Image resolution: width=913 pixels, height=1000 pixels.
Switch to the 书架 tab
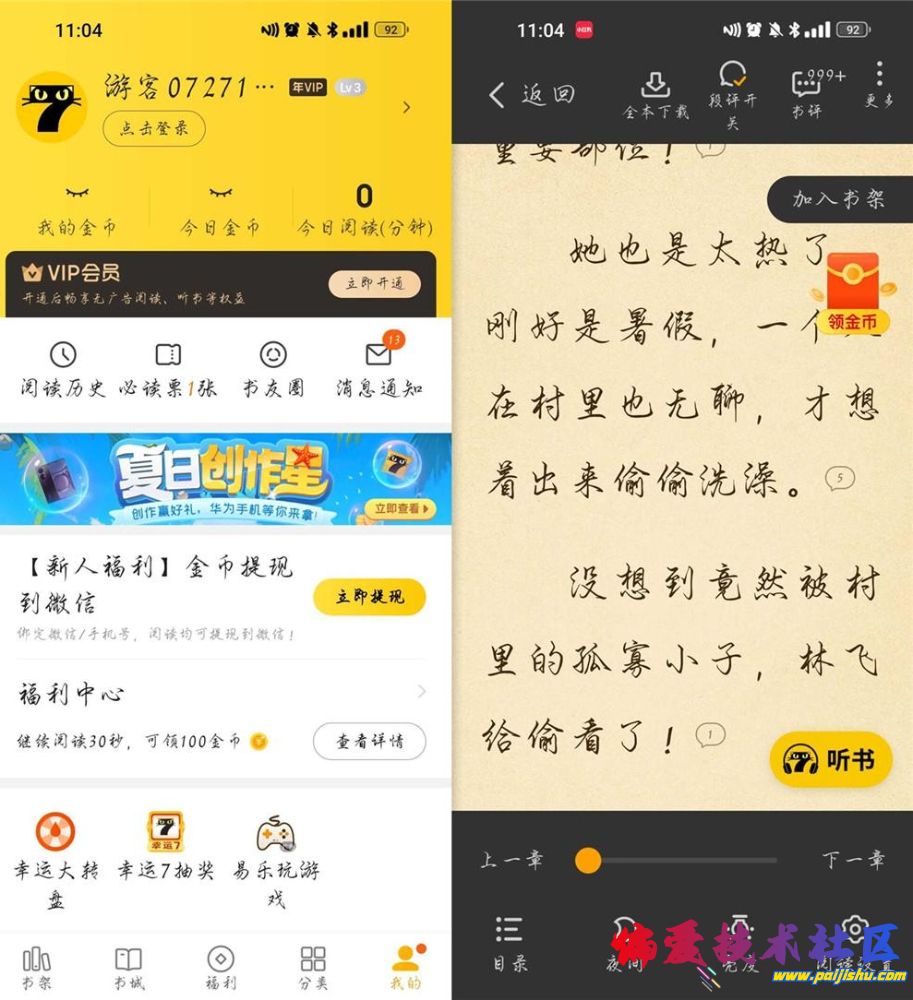(x=37, y=967)
